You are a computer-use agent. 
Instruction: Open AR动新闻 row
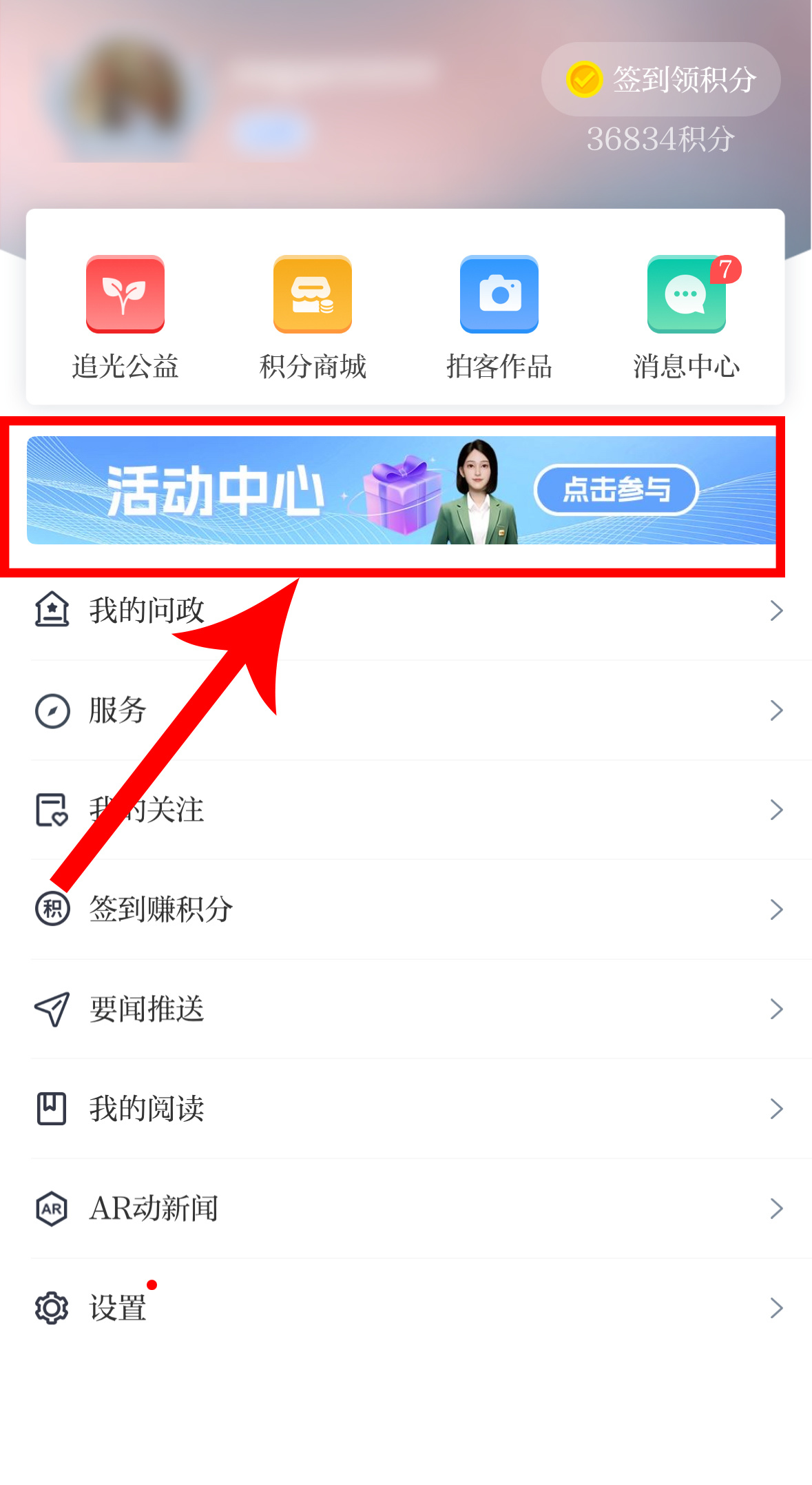(406, 1209)
